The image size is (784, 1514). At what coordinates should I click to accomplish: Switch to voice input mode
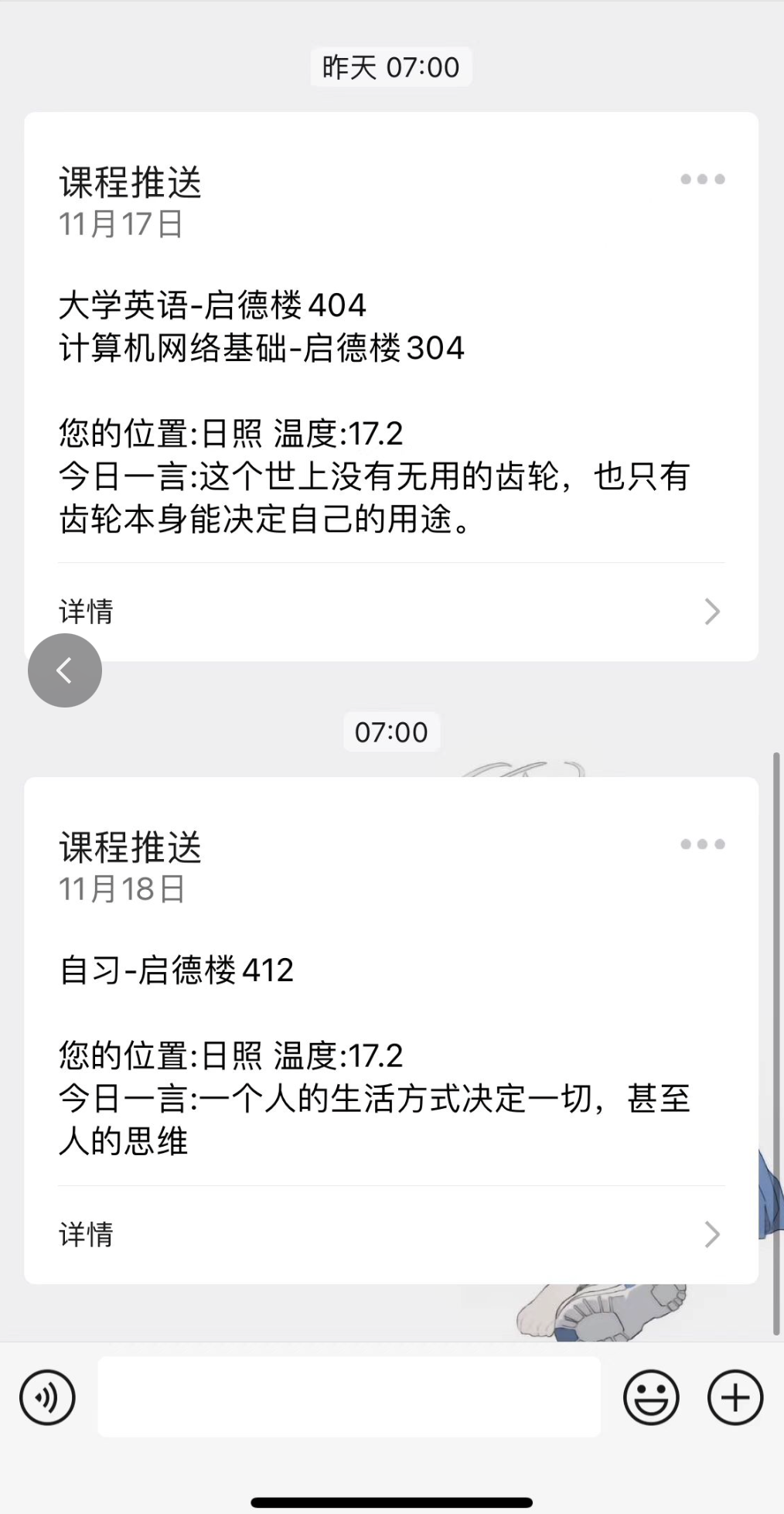[x=47, y=1397]
